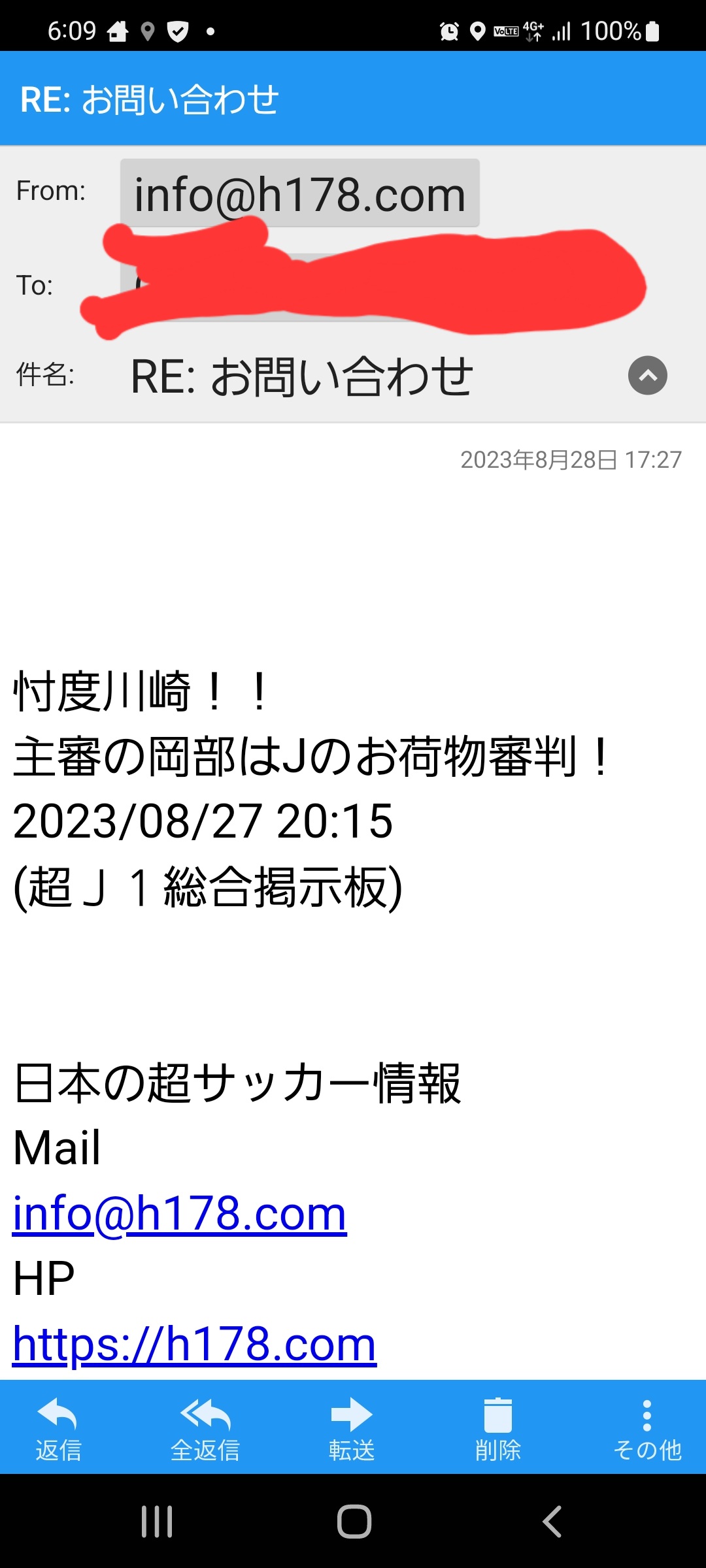The image size is (706, 1568).
Task: Go back with the system back button
Action: coord(552,1521)
